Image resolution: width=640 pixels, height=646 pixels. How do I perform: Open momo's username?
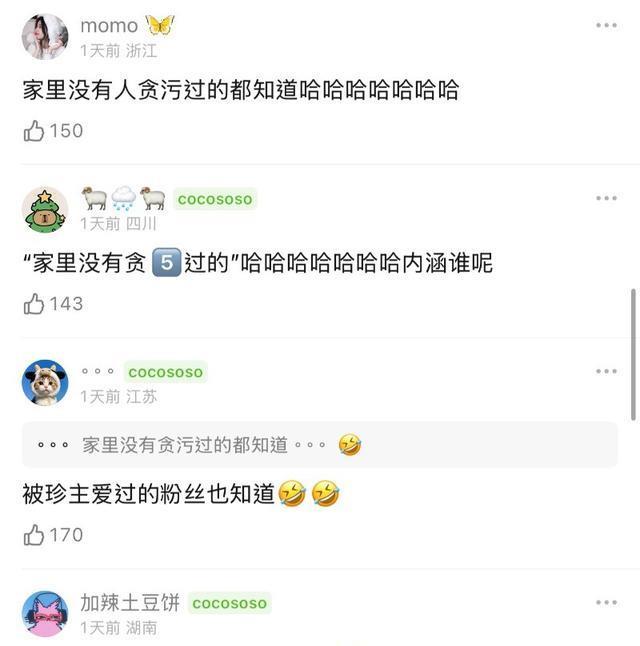pos(109,26)
